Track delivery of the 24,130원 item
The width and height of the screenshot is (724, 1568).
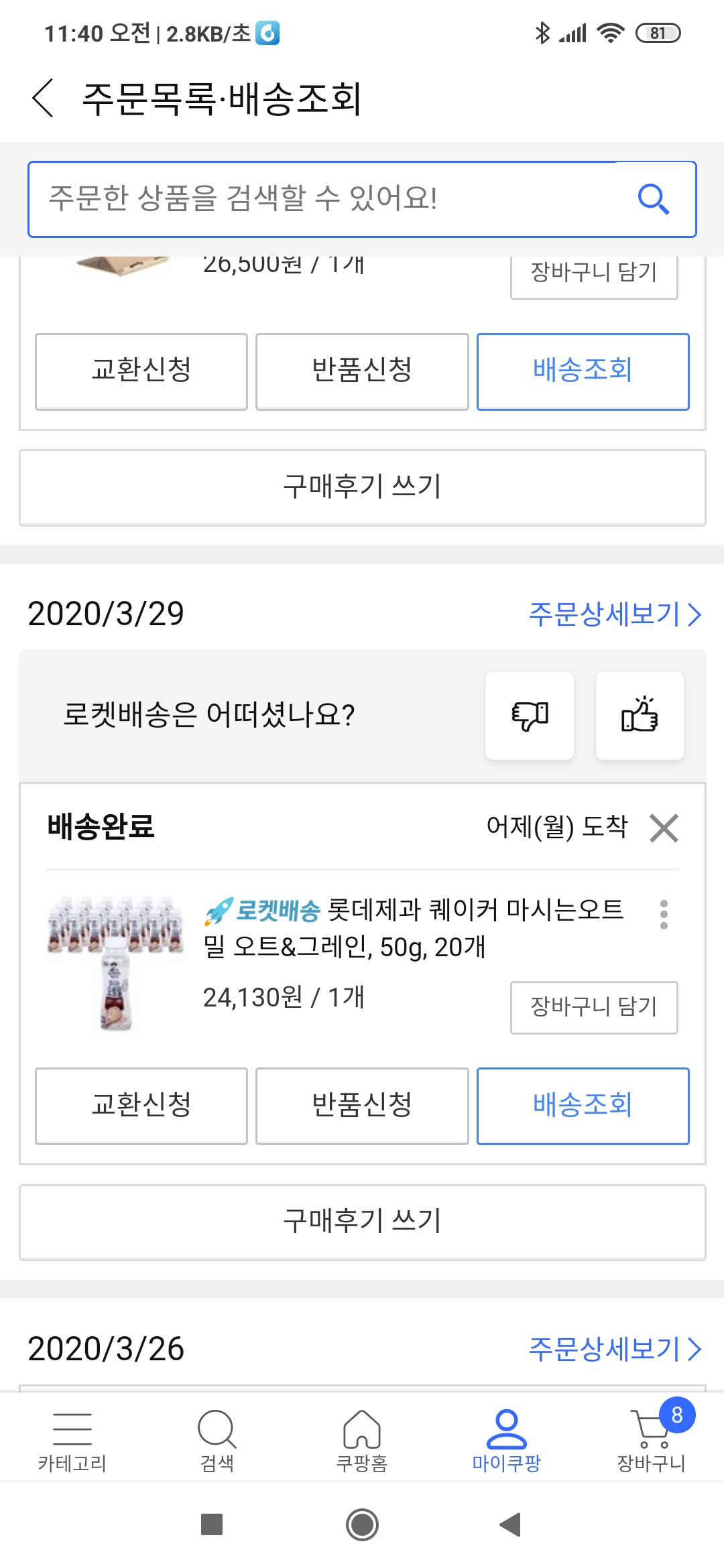click(583, 1106)
